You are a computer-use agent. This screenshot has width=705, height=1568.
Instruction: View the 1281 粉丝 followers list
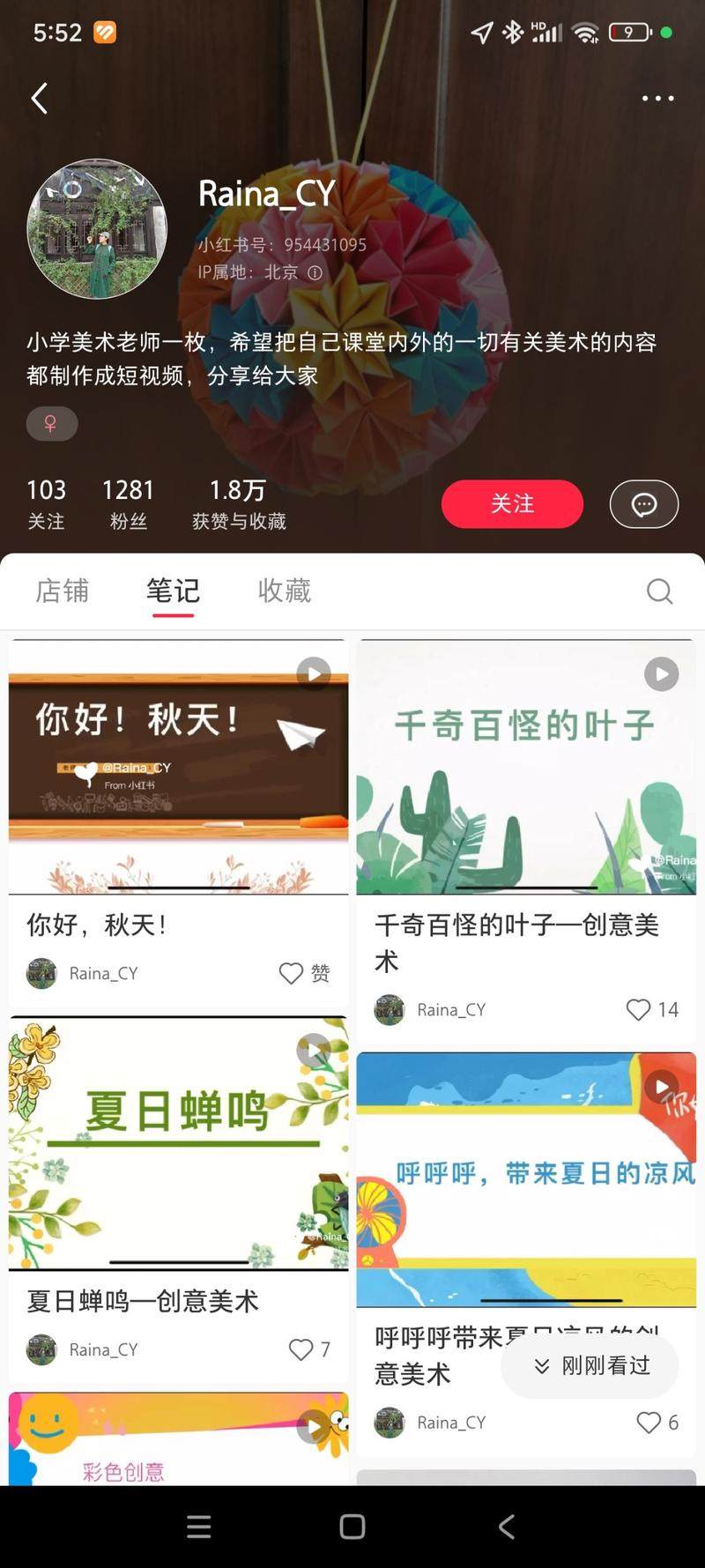(128, 504)
